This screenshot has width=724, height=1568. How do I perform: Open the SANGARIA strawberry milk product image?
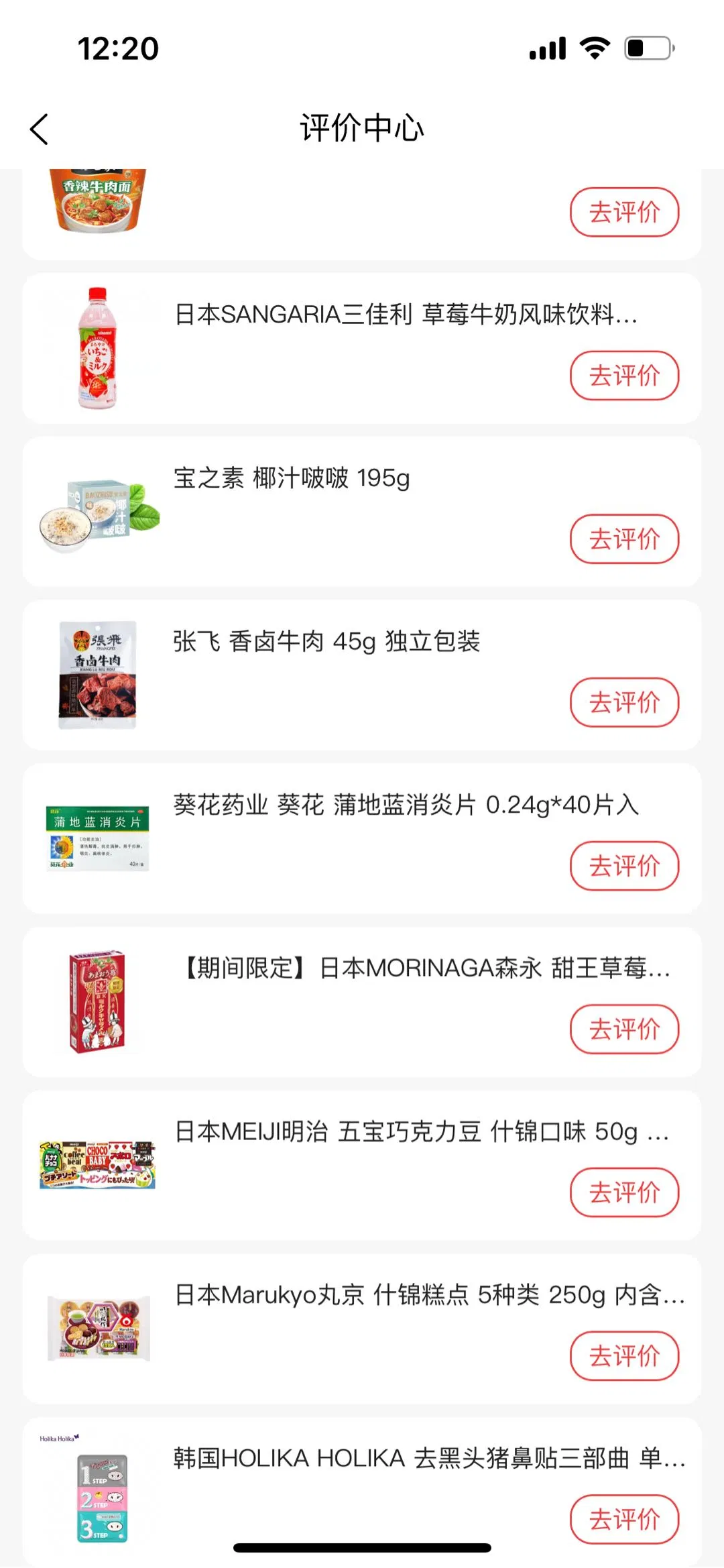click(x=98, y=349)
